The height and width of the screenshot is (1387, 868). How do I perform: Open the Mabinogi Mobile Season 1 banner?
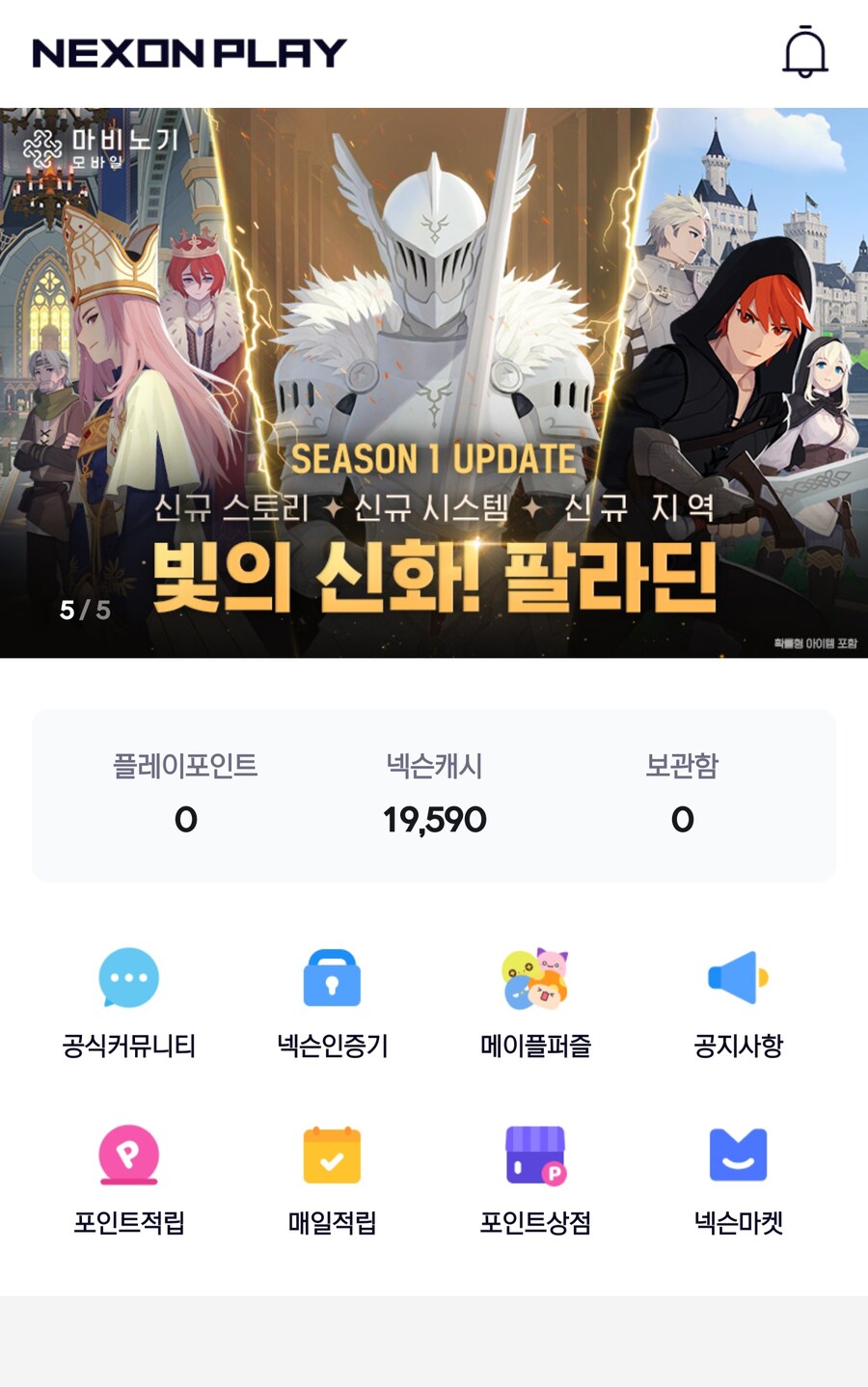434,383
